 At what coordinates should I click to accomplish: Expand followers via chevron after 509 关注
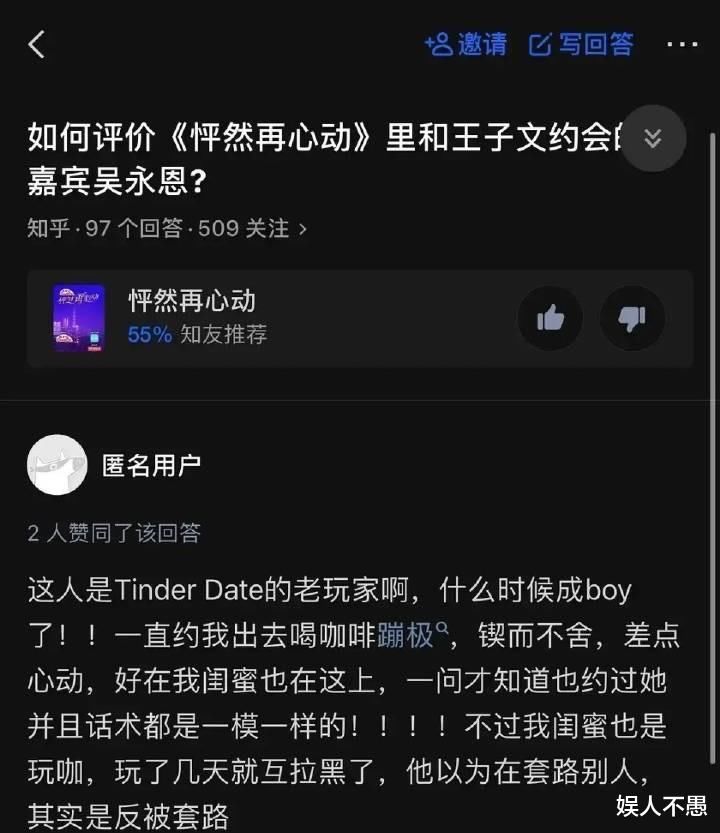coord(303,228)
